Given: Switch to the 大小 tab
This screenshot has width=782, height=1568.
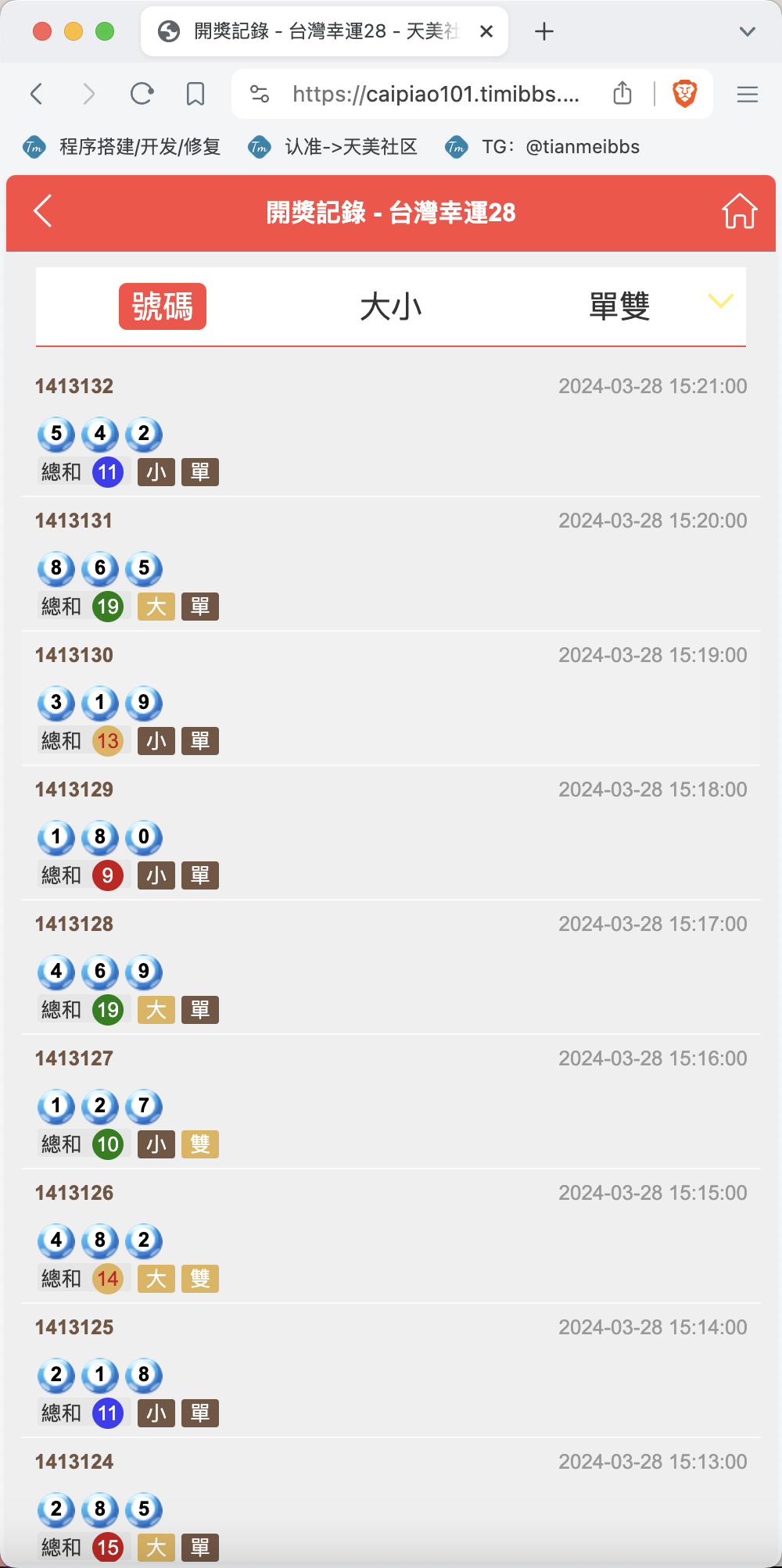Looking at the screenshot, I should (x=390, y=306).
